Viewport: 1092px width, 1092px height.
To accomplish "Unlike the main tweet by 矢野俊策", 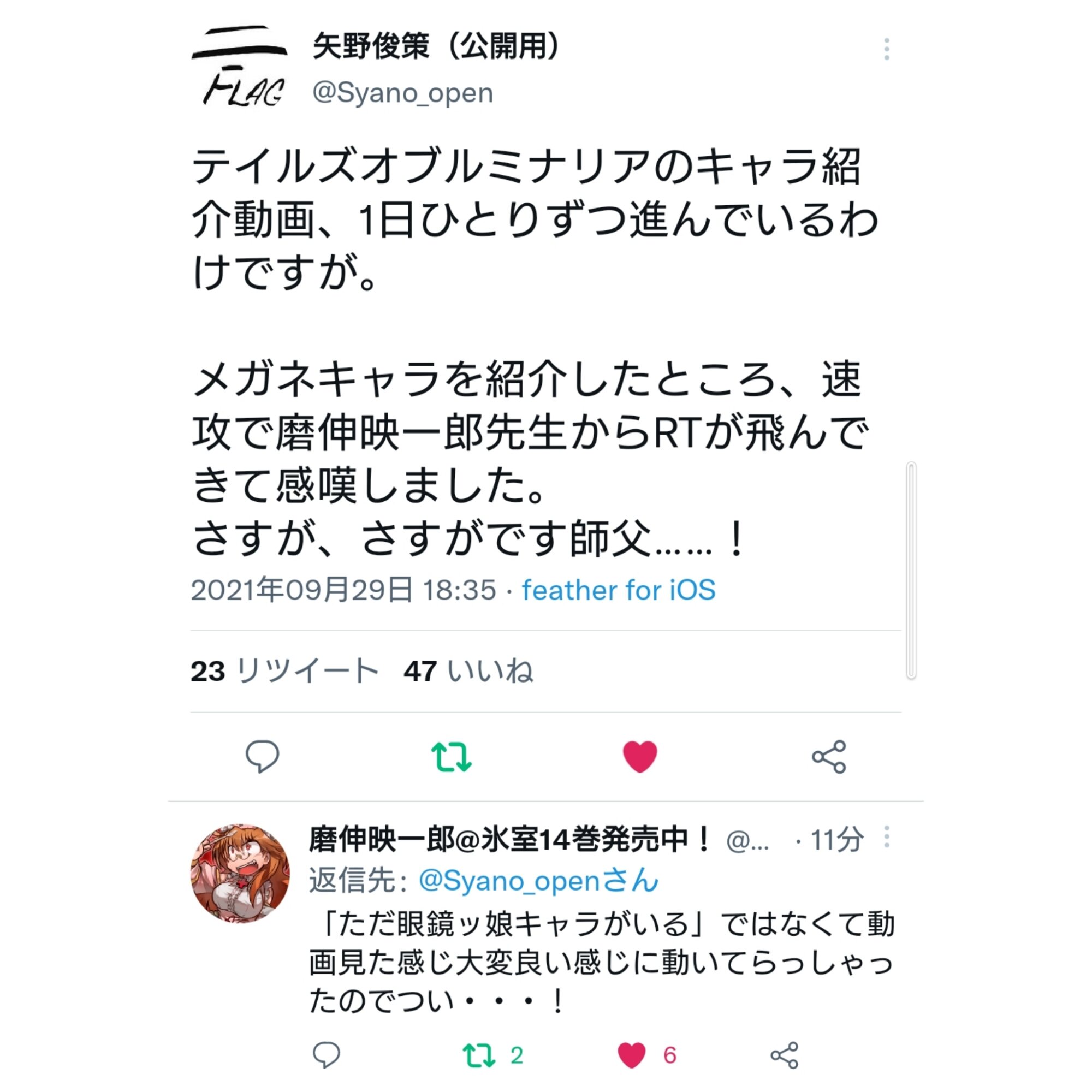I will tap(640, 756).
